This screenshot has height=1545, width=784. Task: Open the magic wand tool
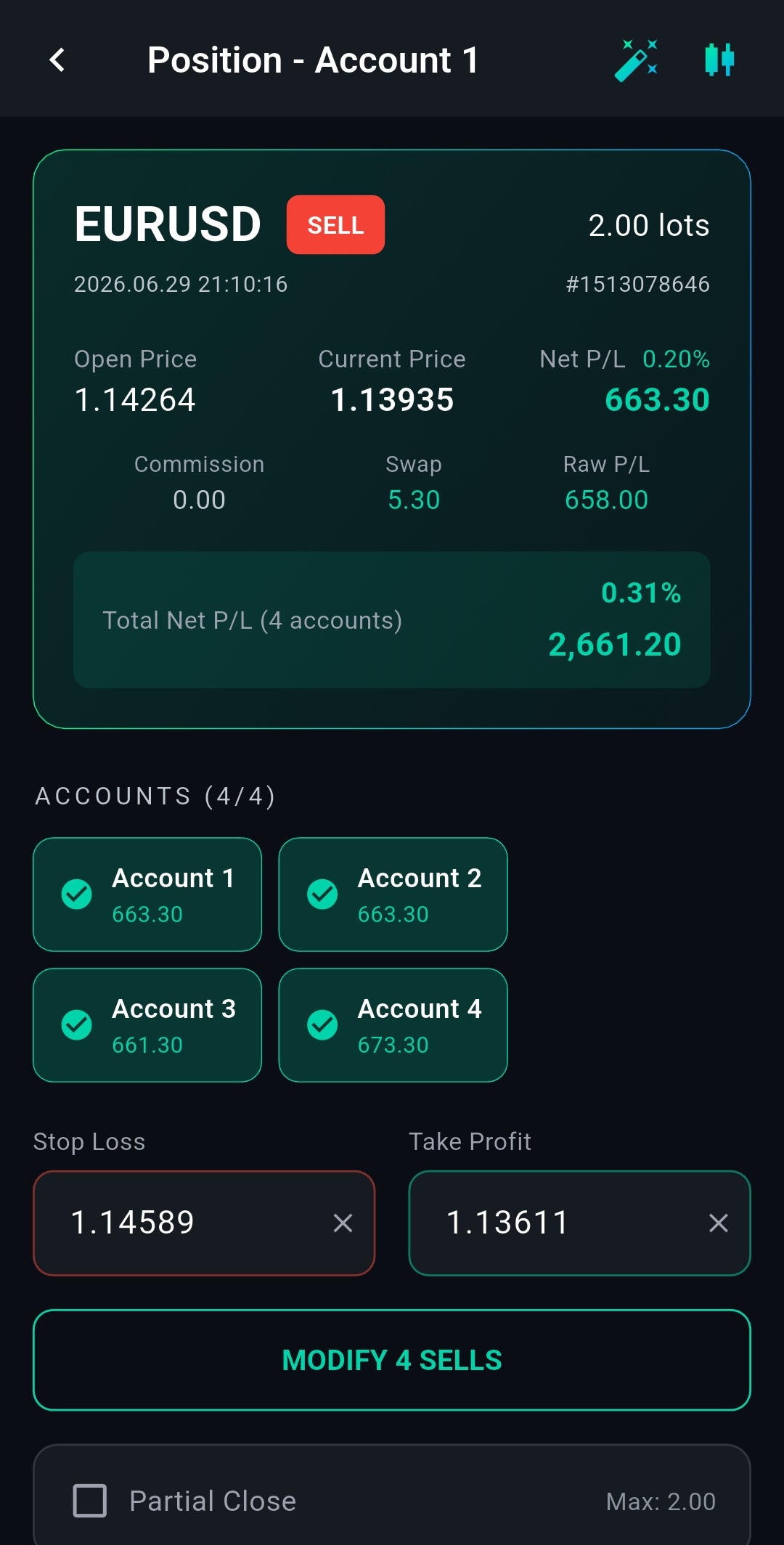click(636, 60)
